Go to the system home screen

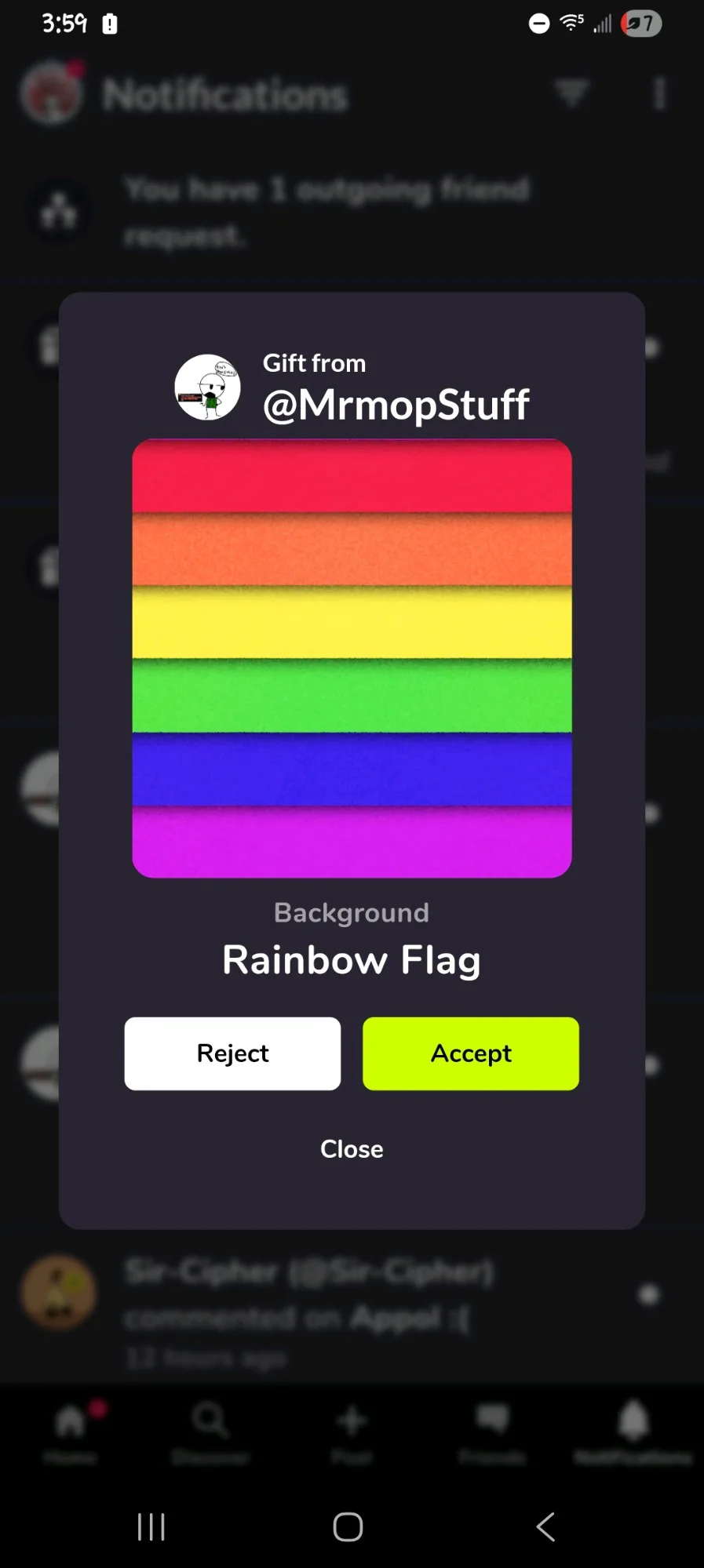[x=348, y=1526]
